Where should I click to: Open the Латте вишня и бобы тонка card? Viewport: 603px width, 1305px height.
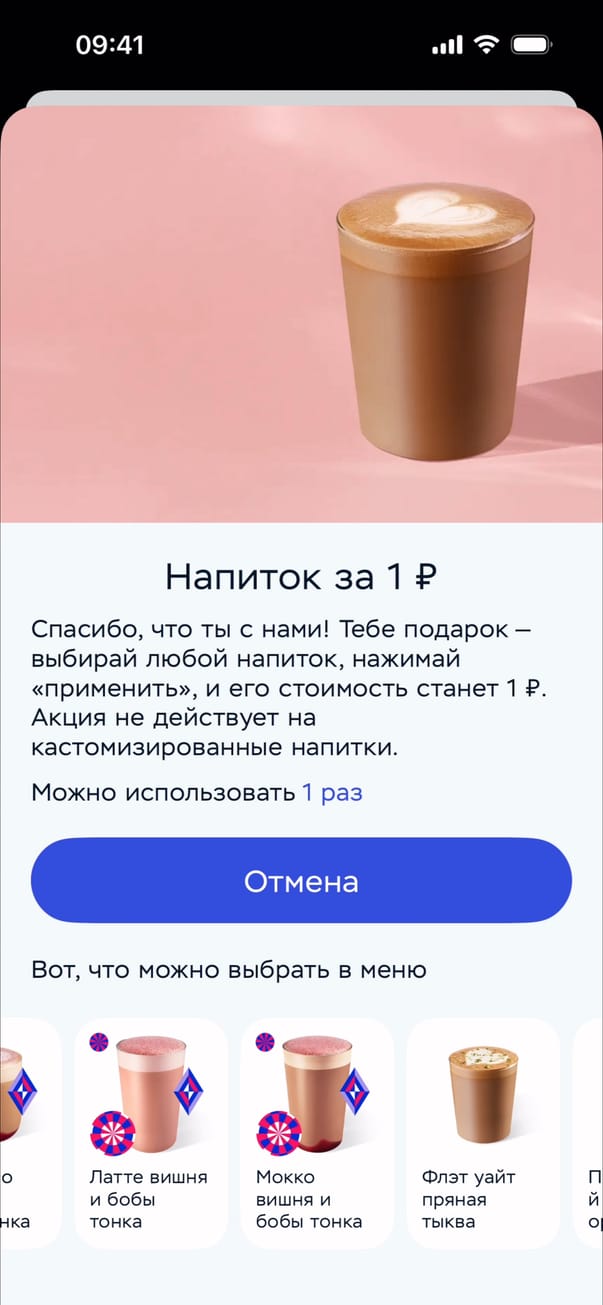[151, 1132]
